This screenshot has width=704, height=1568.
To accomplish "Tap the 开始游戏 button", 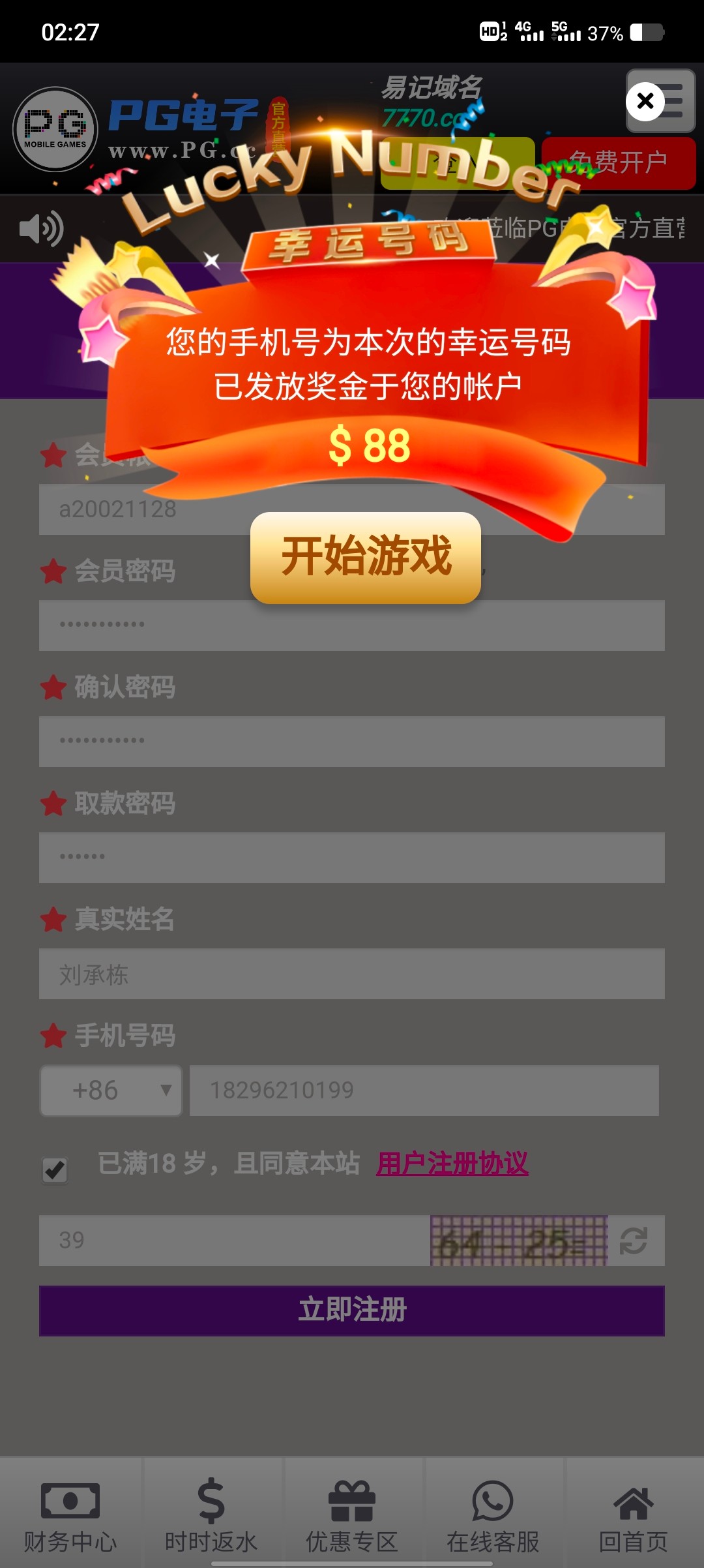I will point(366,558).
